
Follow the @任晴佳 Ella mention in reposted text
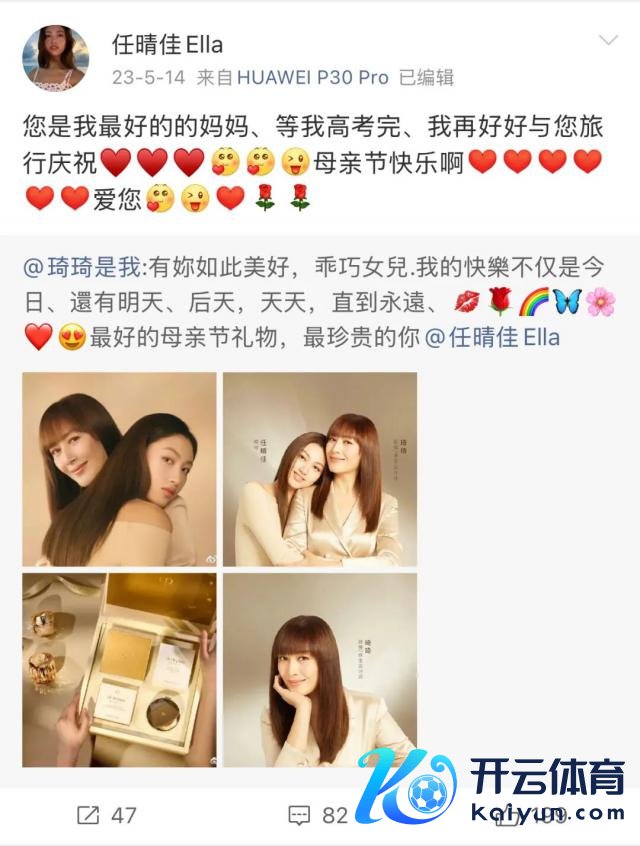pos(492,337)
